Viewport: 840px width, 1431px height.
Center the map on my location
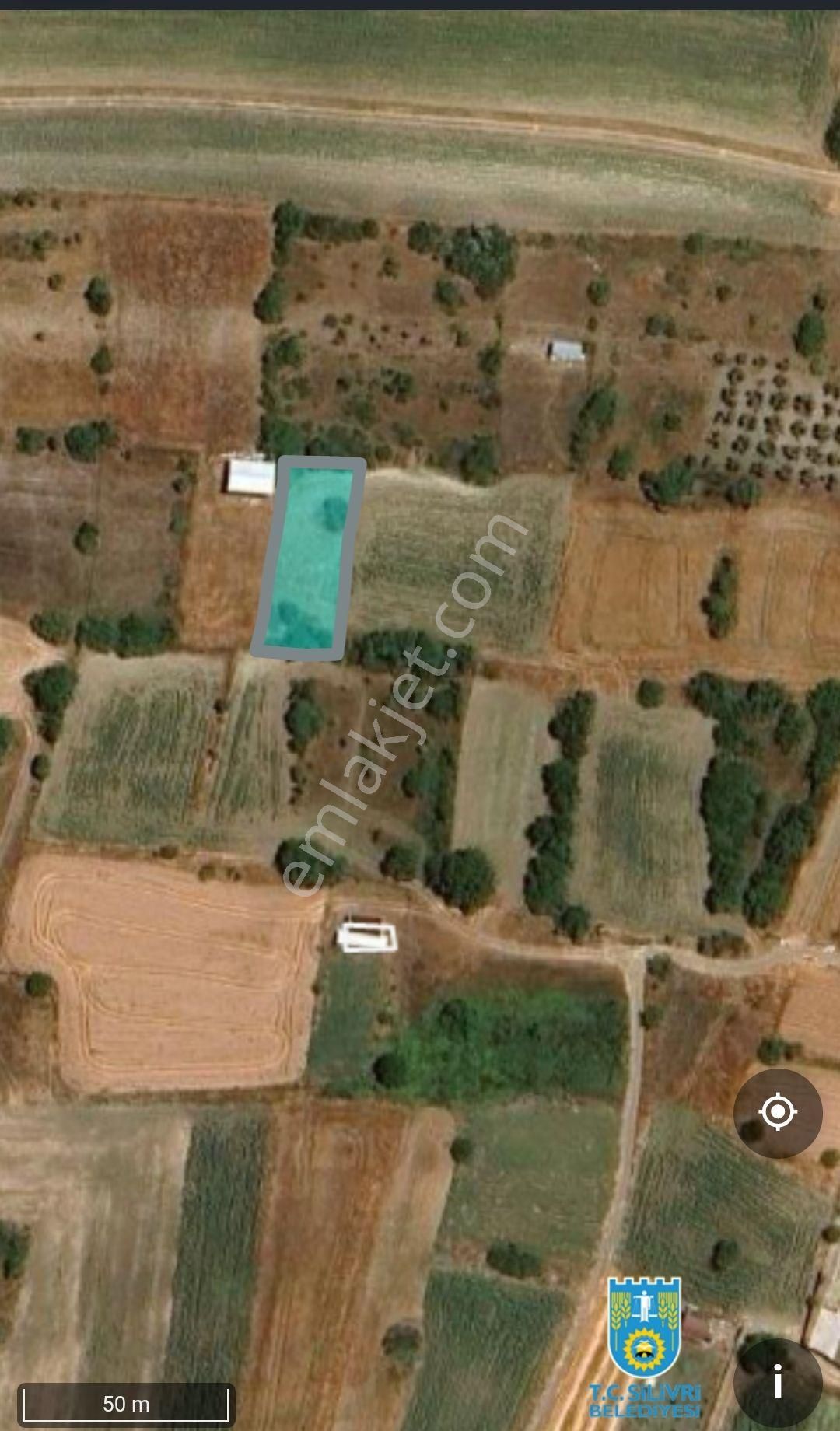[778, 1113]
